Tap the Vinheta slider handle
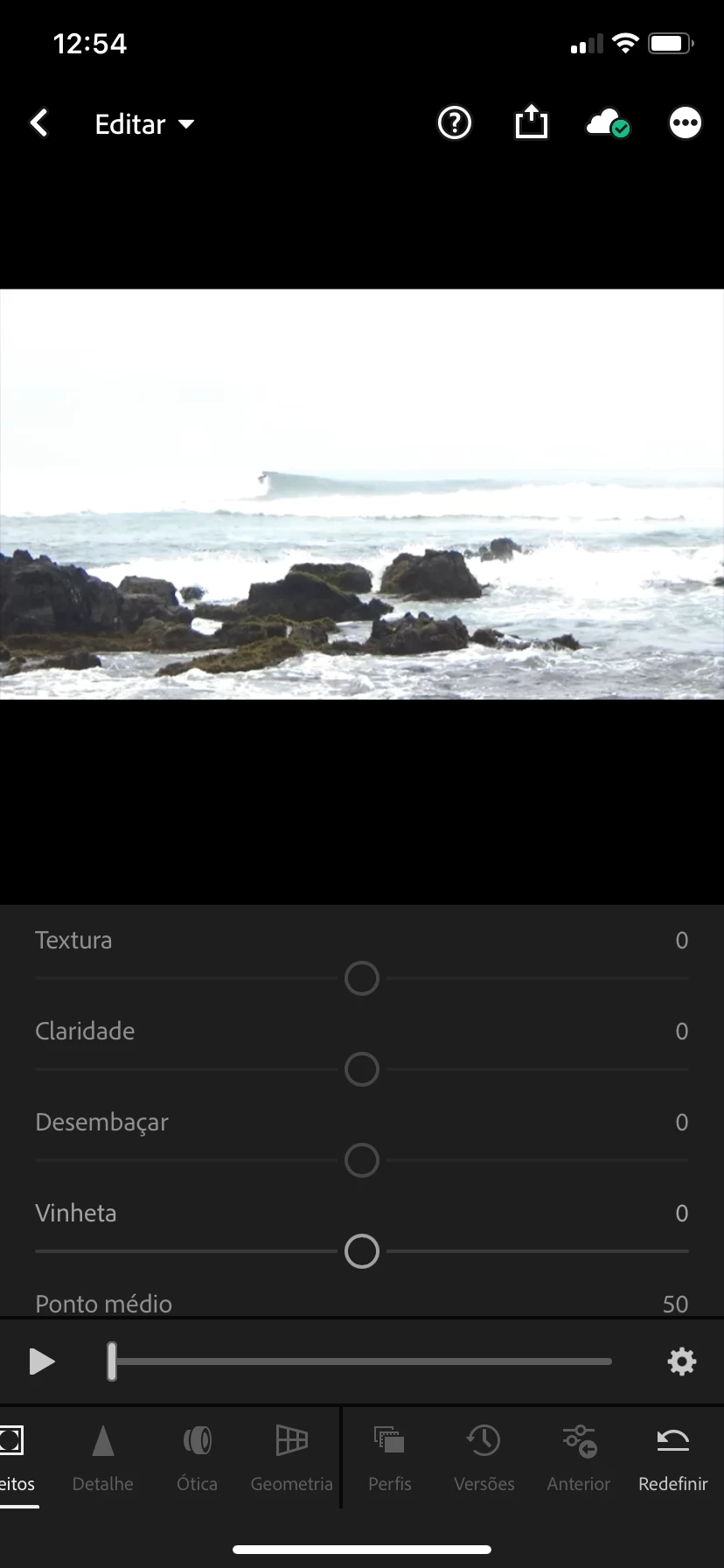 coord(362,1251)
